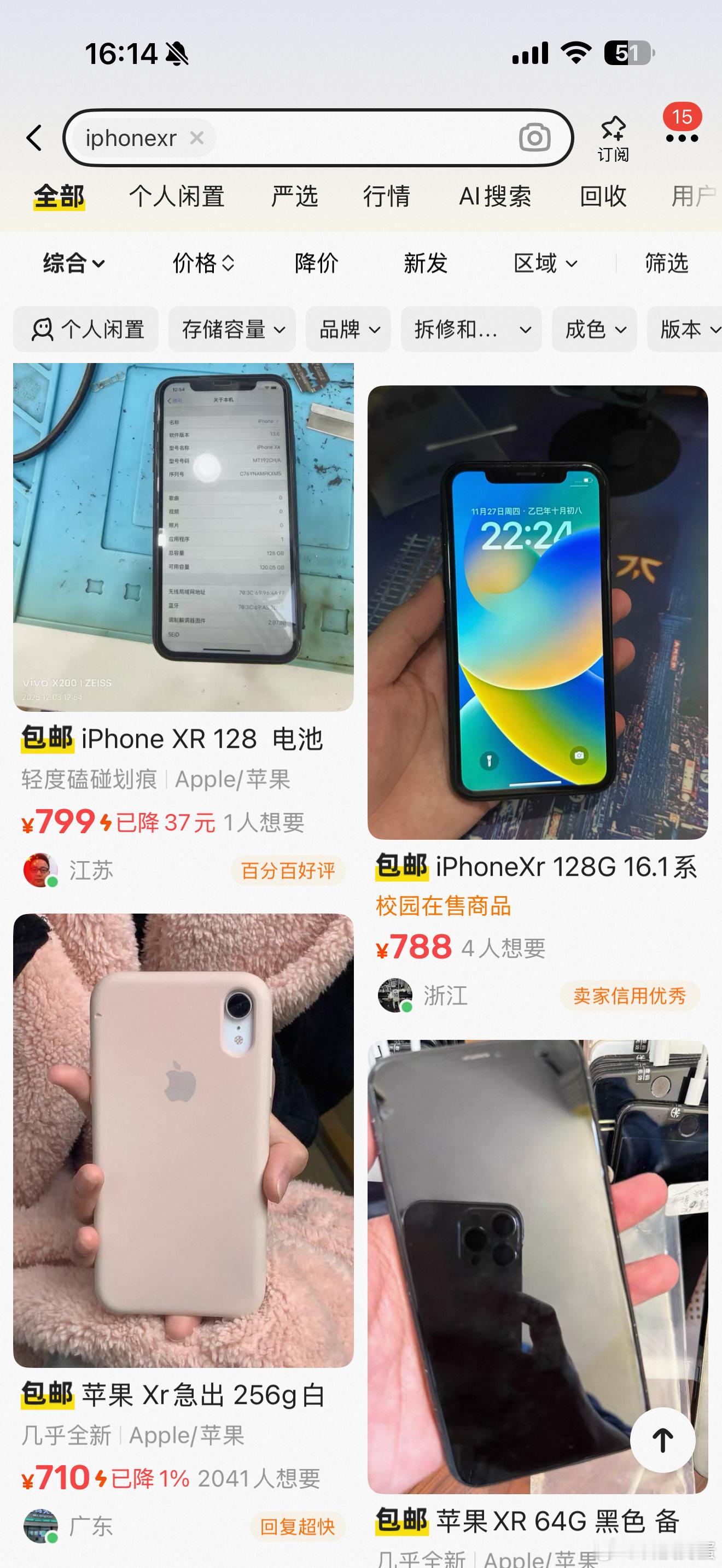This screenshot has width=722, height=1568.
Task: Tap the back-to-top arrow button
Action: [662, 1438]
